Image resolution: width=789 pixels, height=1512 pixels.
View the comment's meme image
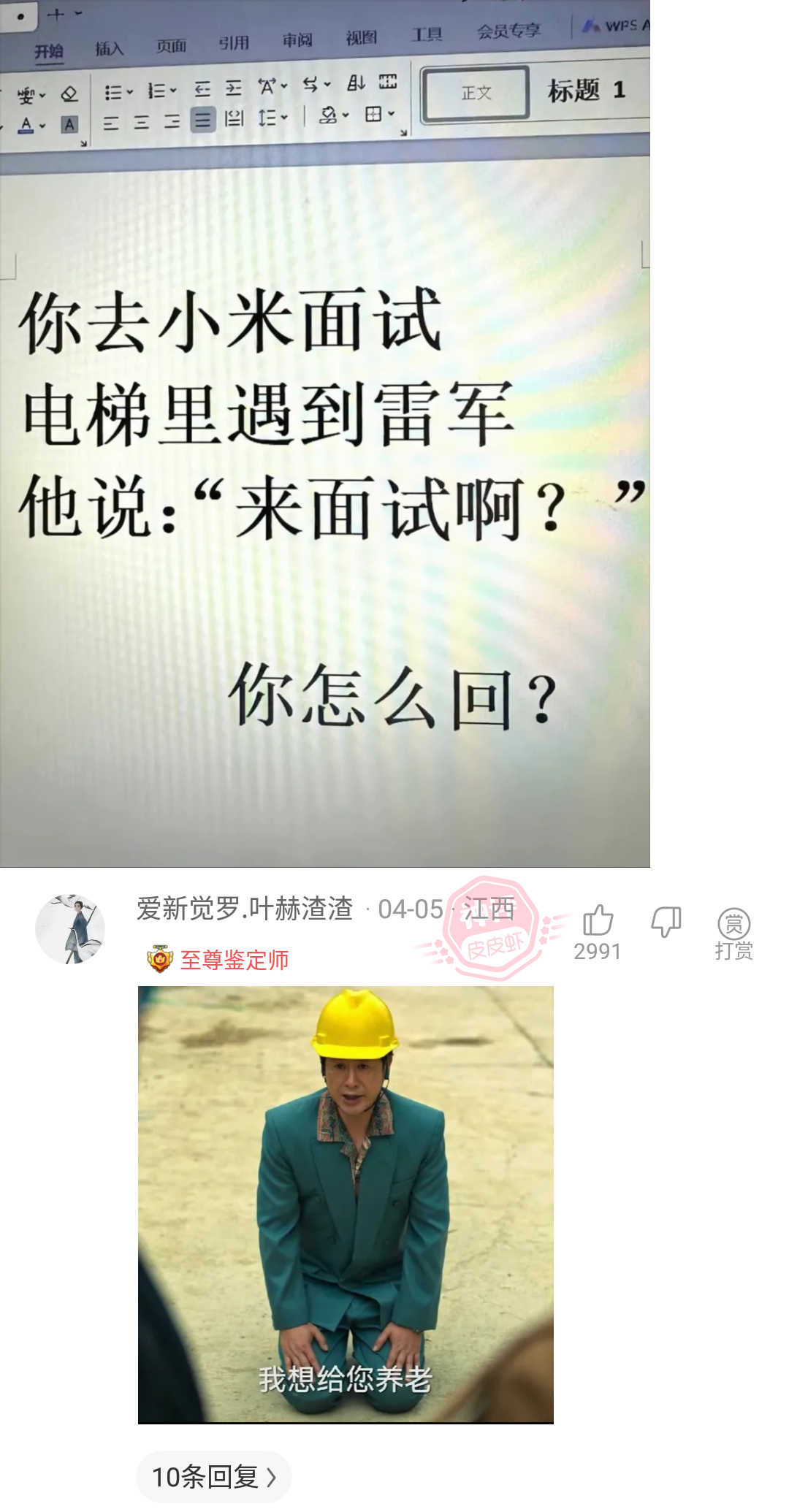(x=346, y=1204)
